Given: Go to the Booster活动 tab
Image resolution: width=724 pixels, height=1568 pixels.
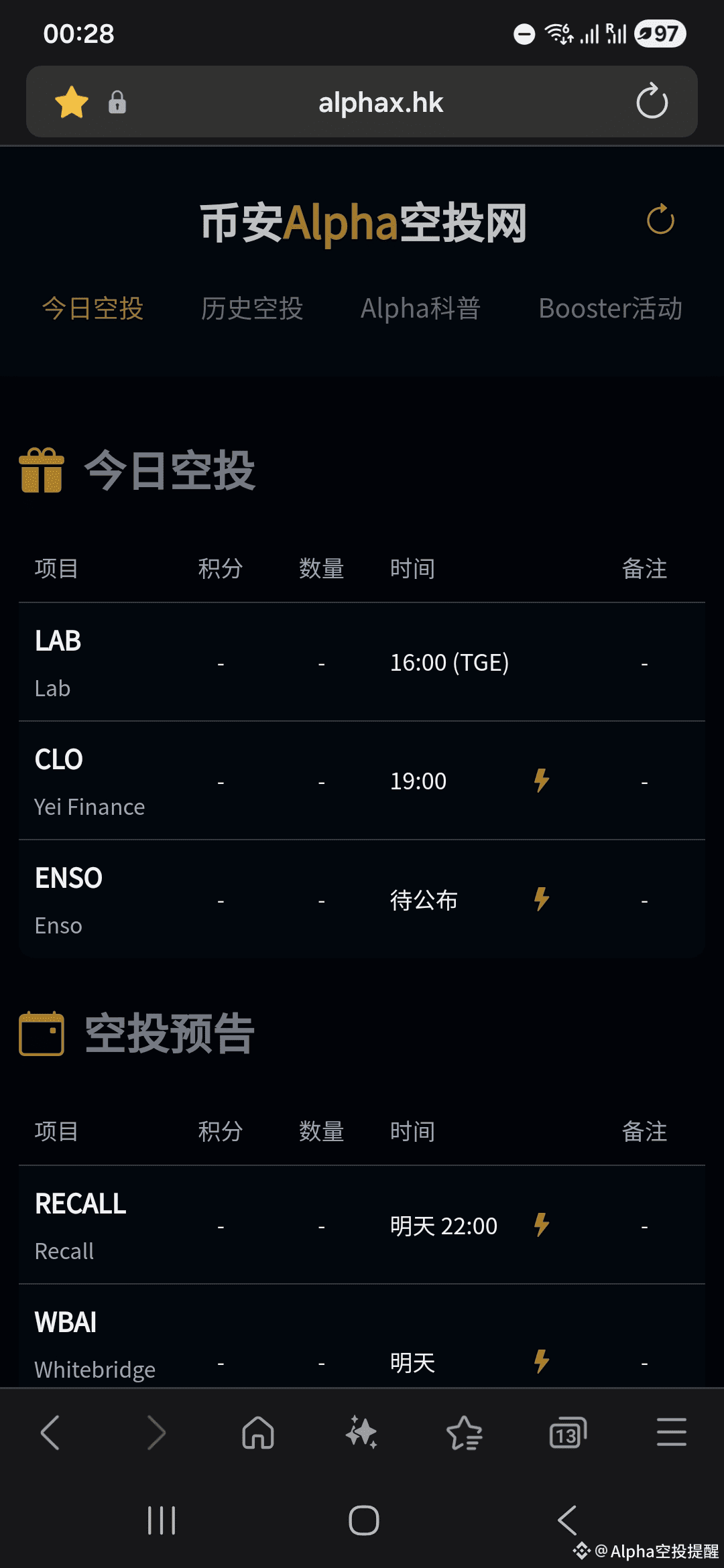Looking at the screenshot, I should 611,309.
